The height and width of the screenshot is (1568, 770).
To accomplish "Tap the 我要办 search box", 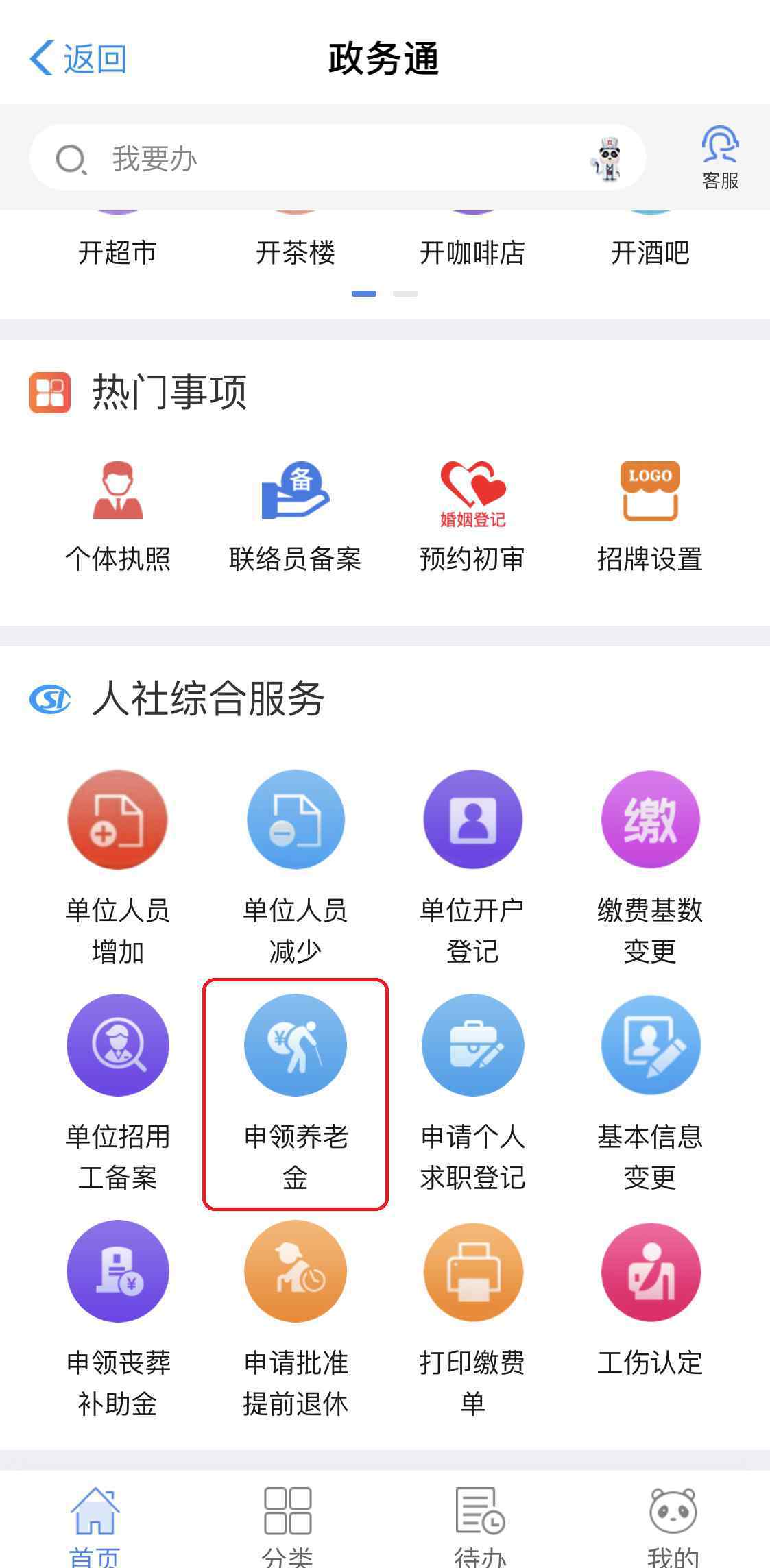I will click(337, 158).
